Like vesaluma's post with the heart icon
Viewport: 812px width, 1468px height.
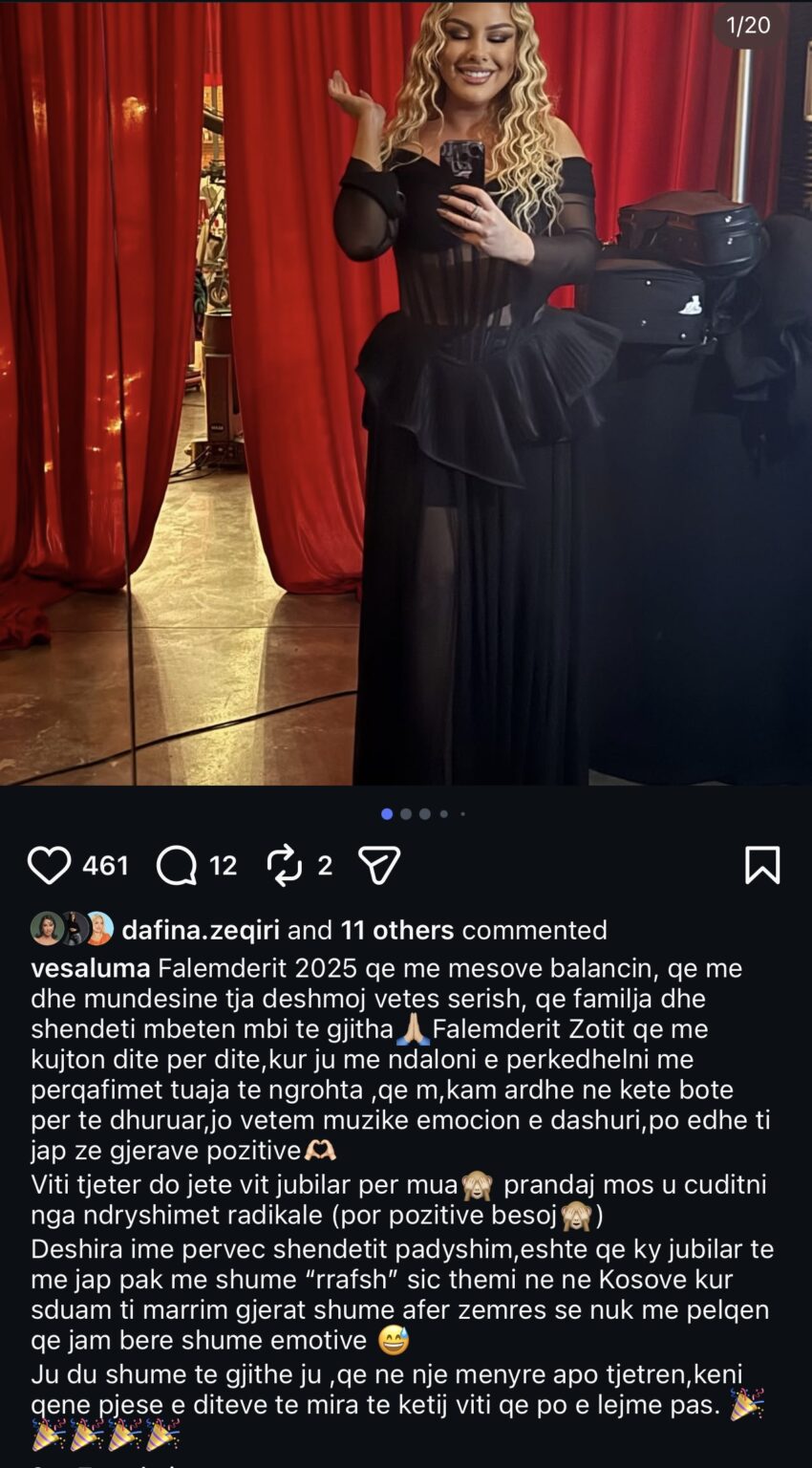pyautogui.click(x=49, y=865)
